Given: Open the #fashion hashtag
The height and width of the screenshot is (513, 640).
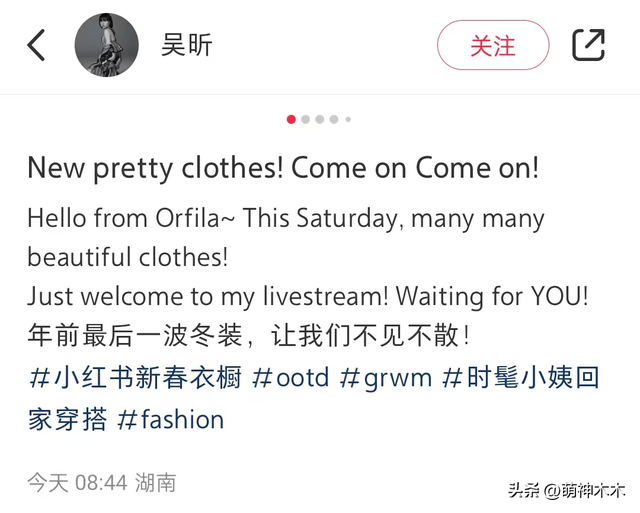Looking at the screenshot, I should [x=170, y=419].
